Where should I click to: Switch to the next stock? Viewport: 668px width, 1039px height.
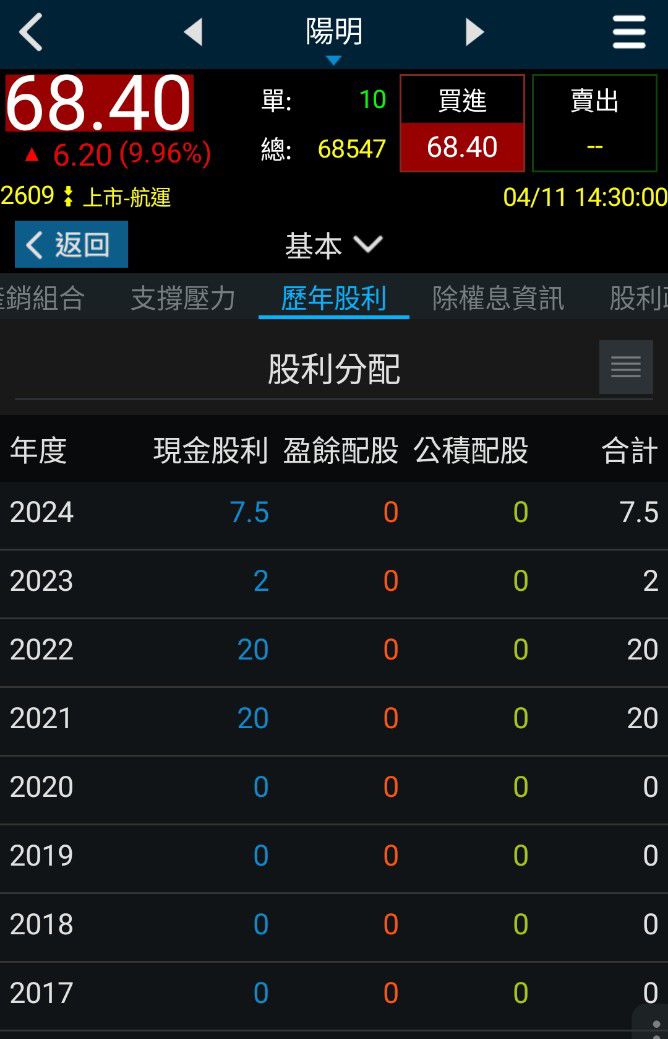point(474,33)
